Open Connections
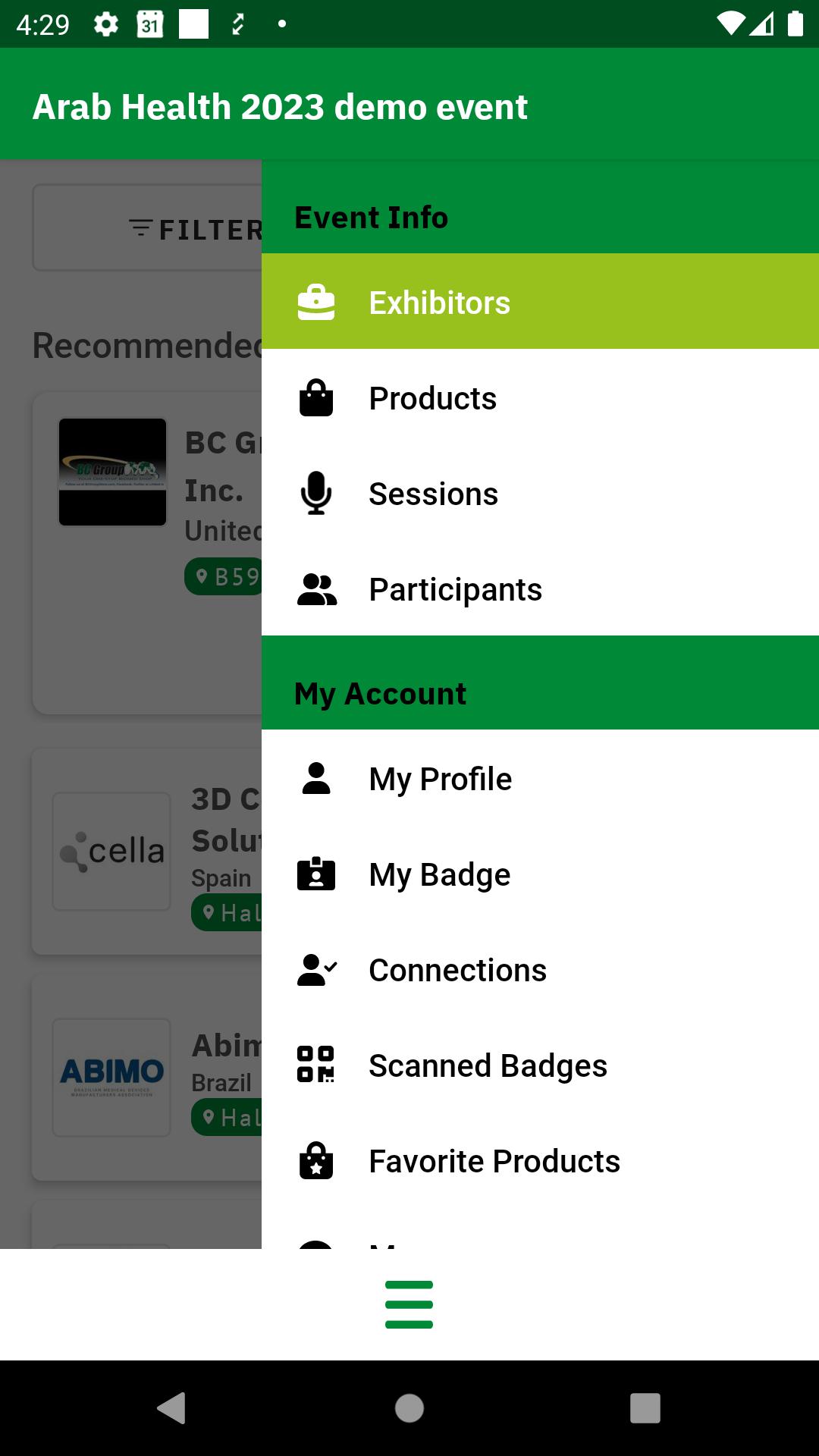Viewport: 819px width, 1456px height. (540, 970)
